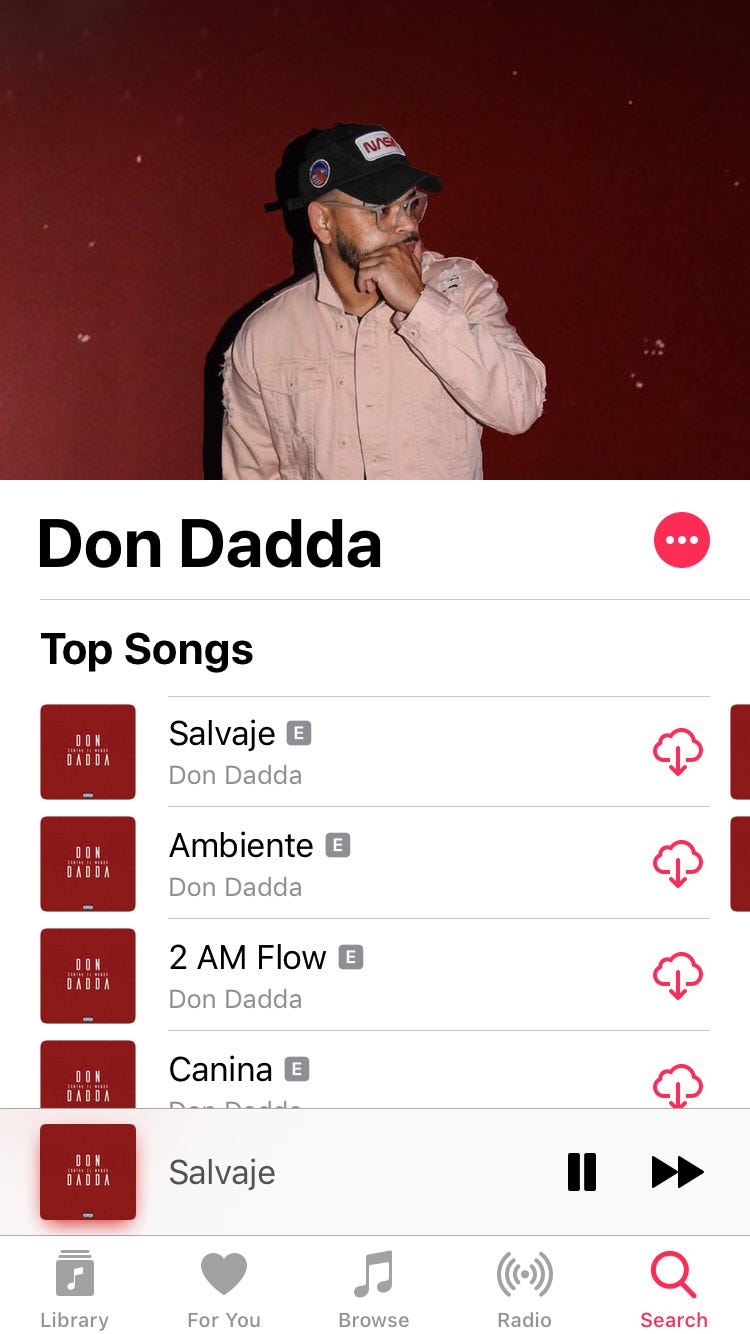The height and width of the screenshot is (1334, 750).
Task: Select the Search tab
Action: pos(674,1288)
